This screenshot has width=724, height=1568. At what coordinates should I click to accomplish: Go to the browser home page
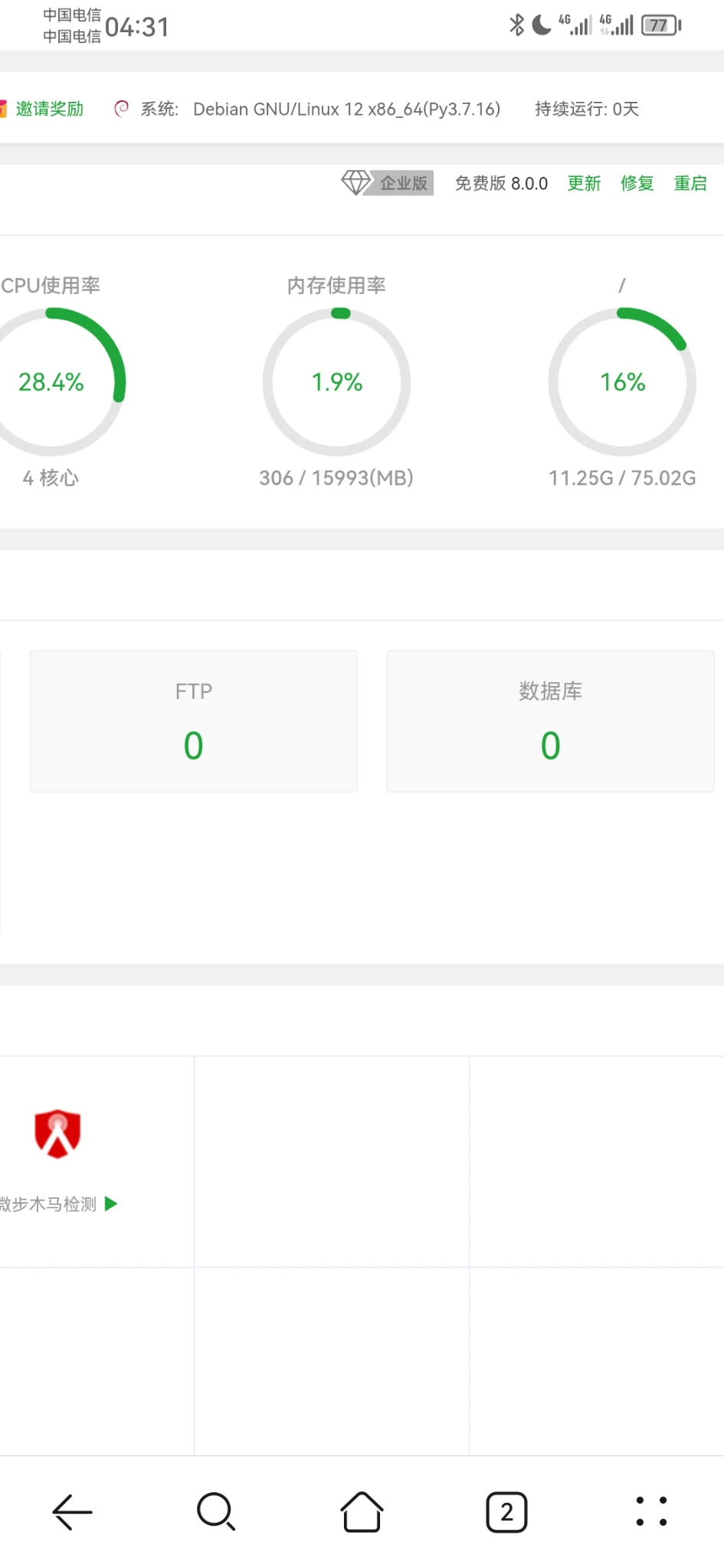click(362, 1512)
